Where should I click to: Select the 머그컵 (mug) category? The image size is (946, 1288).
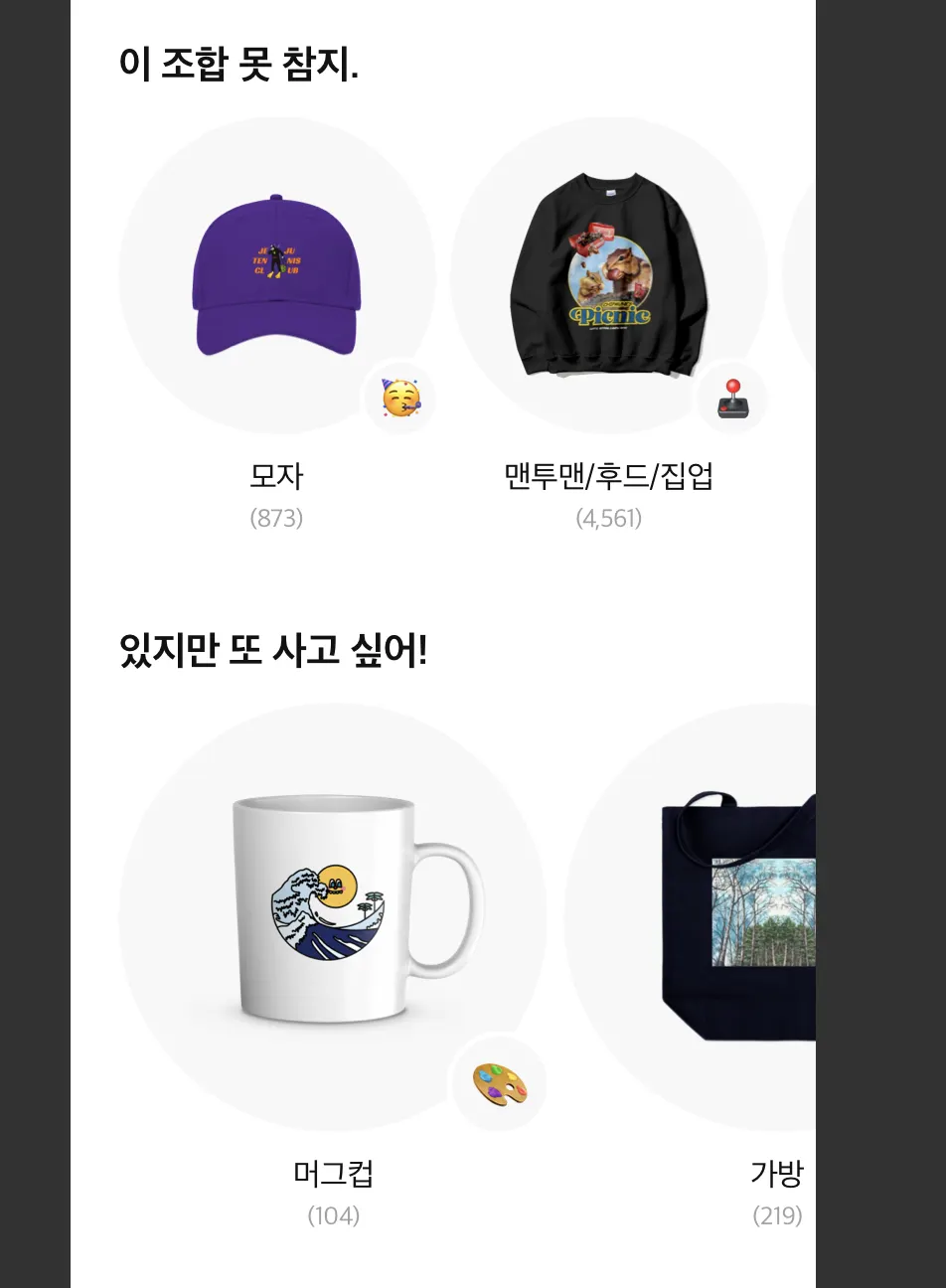(x=333, y=916)
